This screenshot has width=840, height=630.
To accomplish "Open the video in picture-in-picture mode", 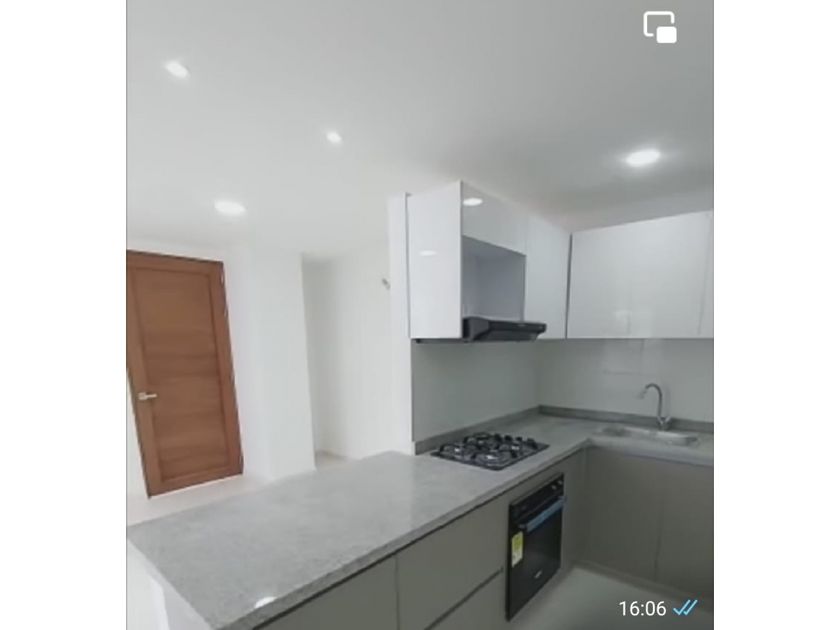I will point(659,27).
